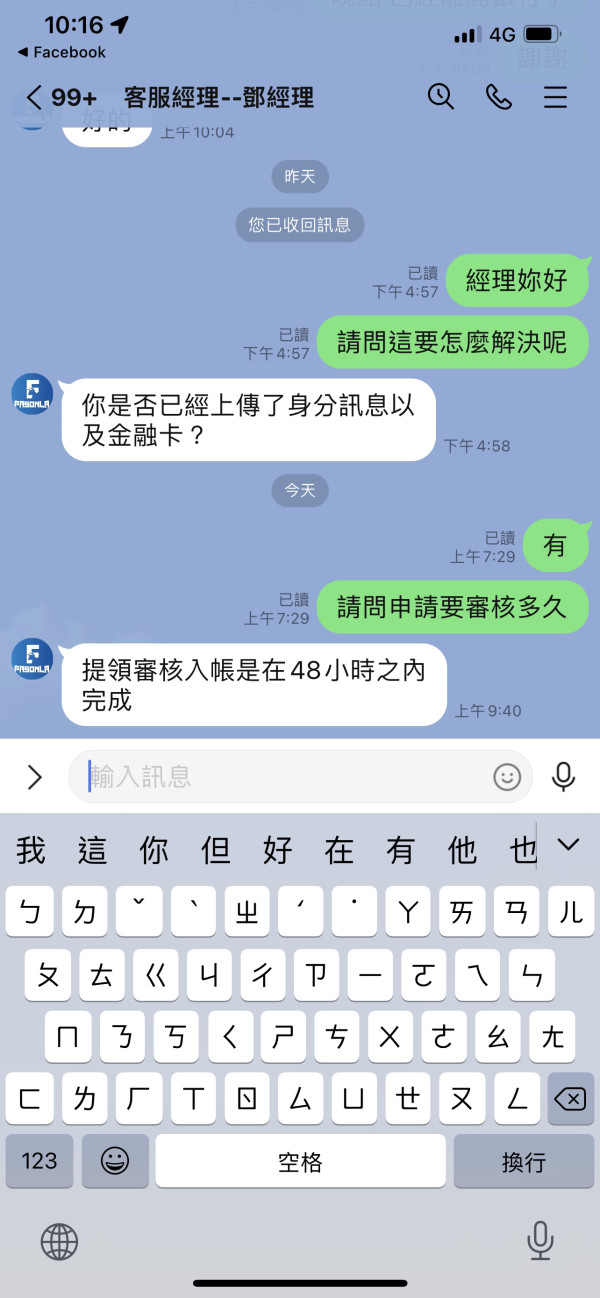
Task: Switch keyboard language with the globe
Action: (x=59, y=1242)
